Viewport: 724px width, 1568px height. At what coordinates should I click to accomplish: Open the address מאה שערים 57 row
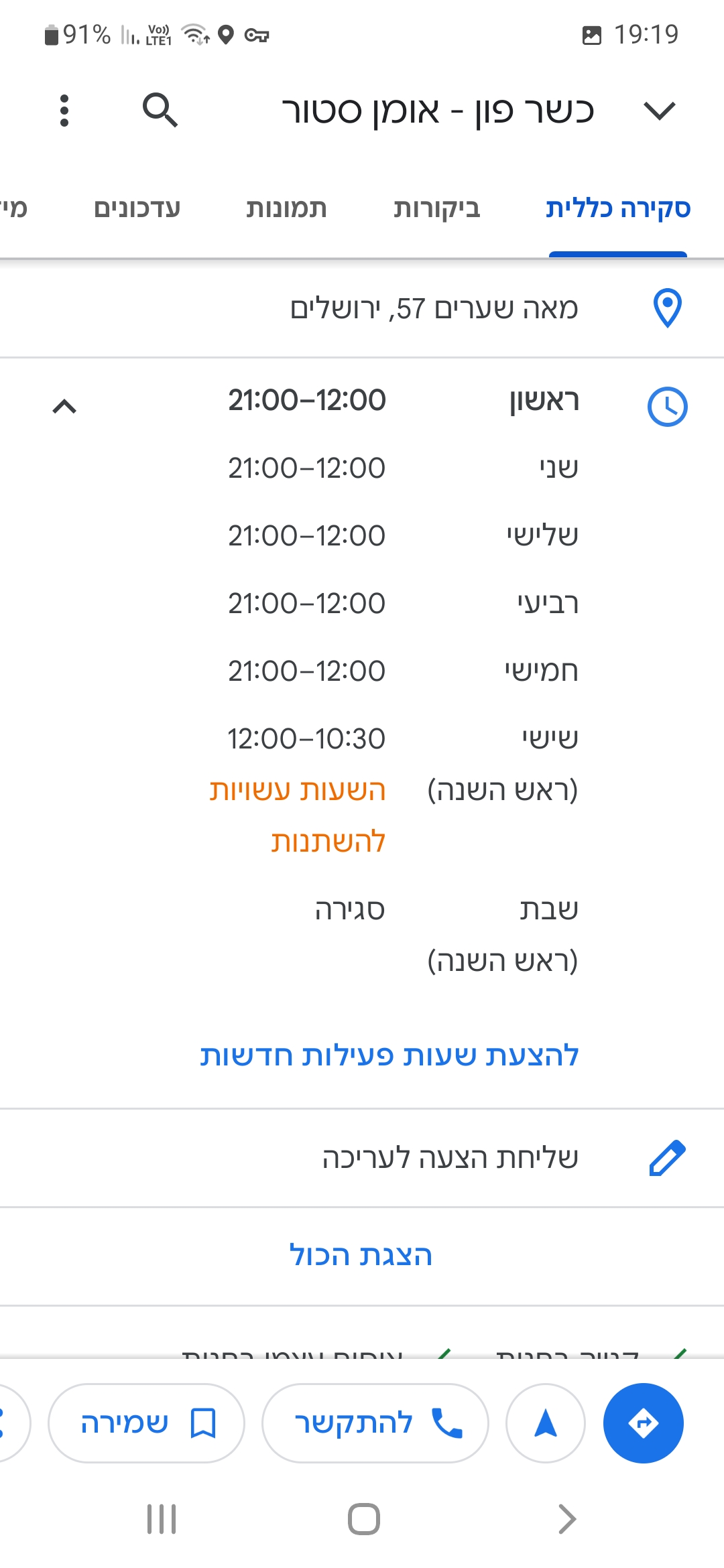[x=434, y=309]
